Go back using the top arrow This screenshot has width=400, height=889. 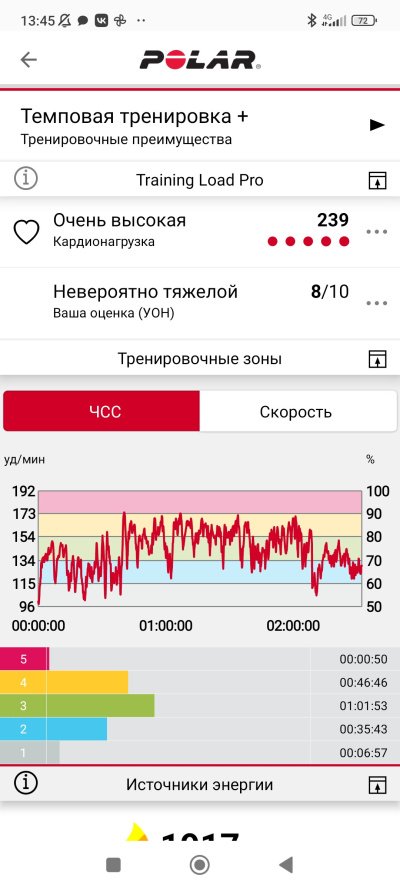(x=28, y=60)
